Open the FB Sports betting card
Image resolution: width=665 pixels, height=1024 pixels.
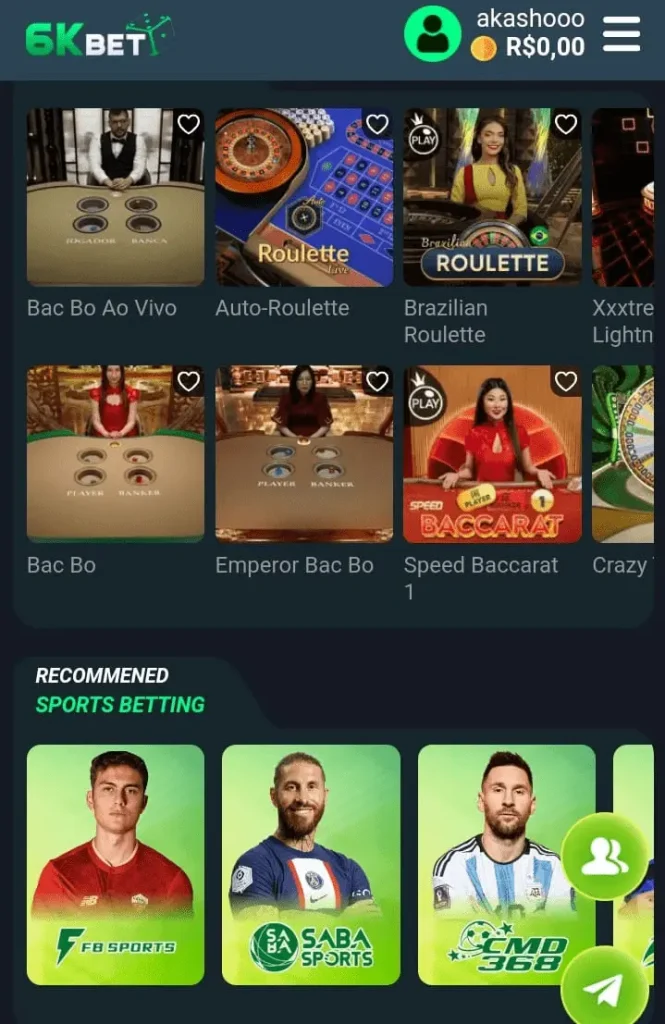coord(115,864)
